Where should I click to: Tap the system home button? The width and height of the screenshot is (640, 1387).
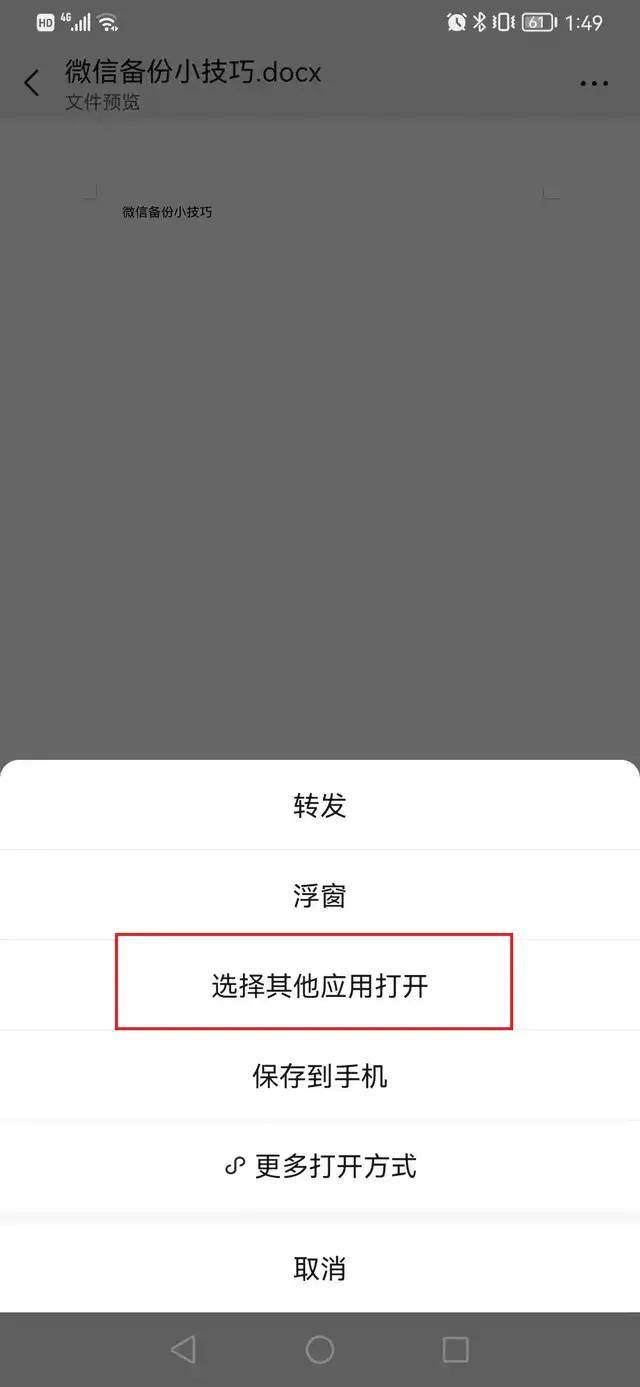(x=320, y=1350)
